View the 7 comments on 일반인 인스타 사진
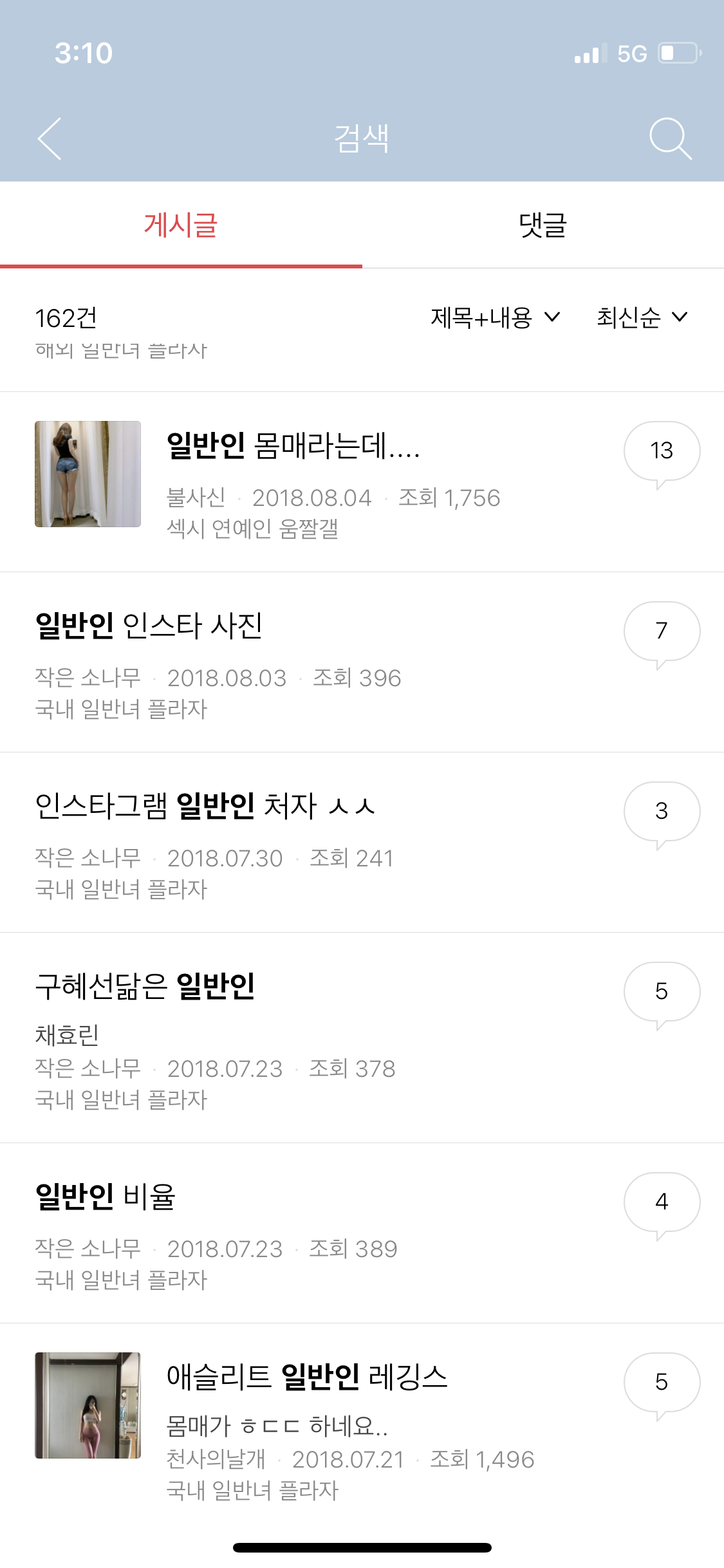724x1568 pixels. click(662, 632)
